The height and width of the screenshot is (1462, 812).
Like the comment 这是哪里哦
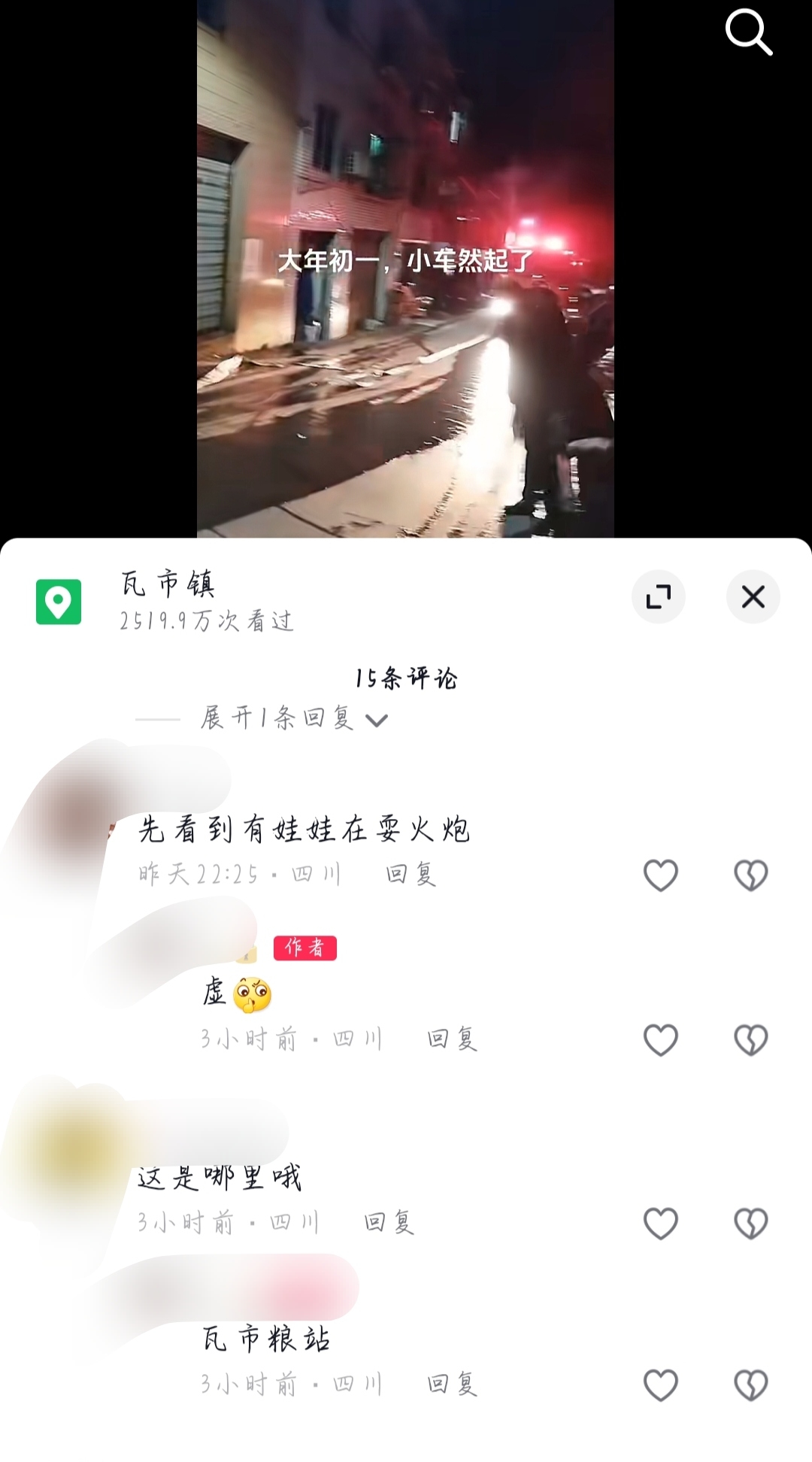point(661,1224)
